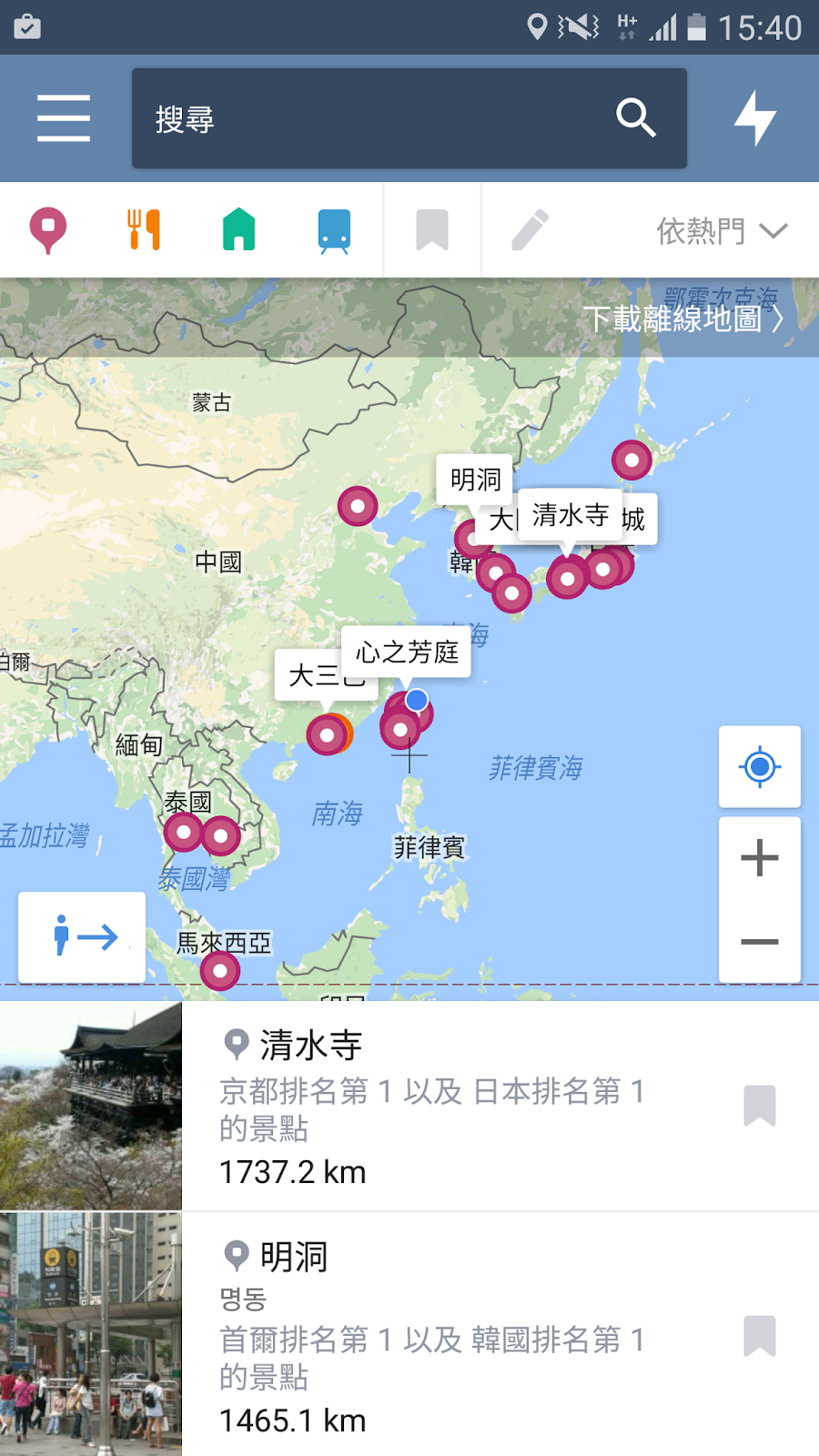Image resolution: width=819 pixels, height=1456 pixels.
Task: Tap the 心之芳庭 map label
Action: (x=407, y=652)
